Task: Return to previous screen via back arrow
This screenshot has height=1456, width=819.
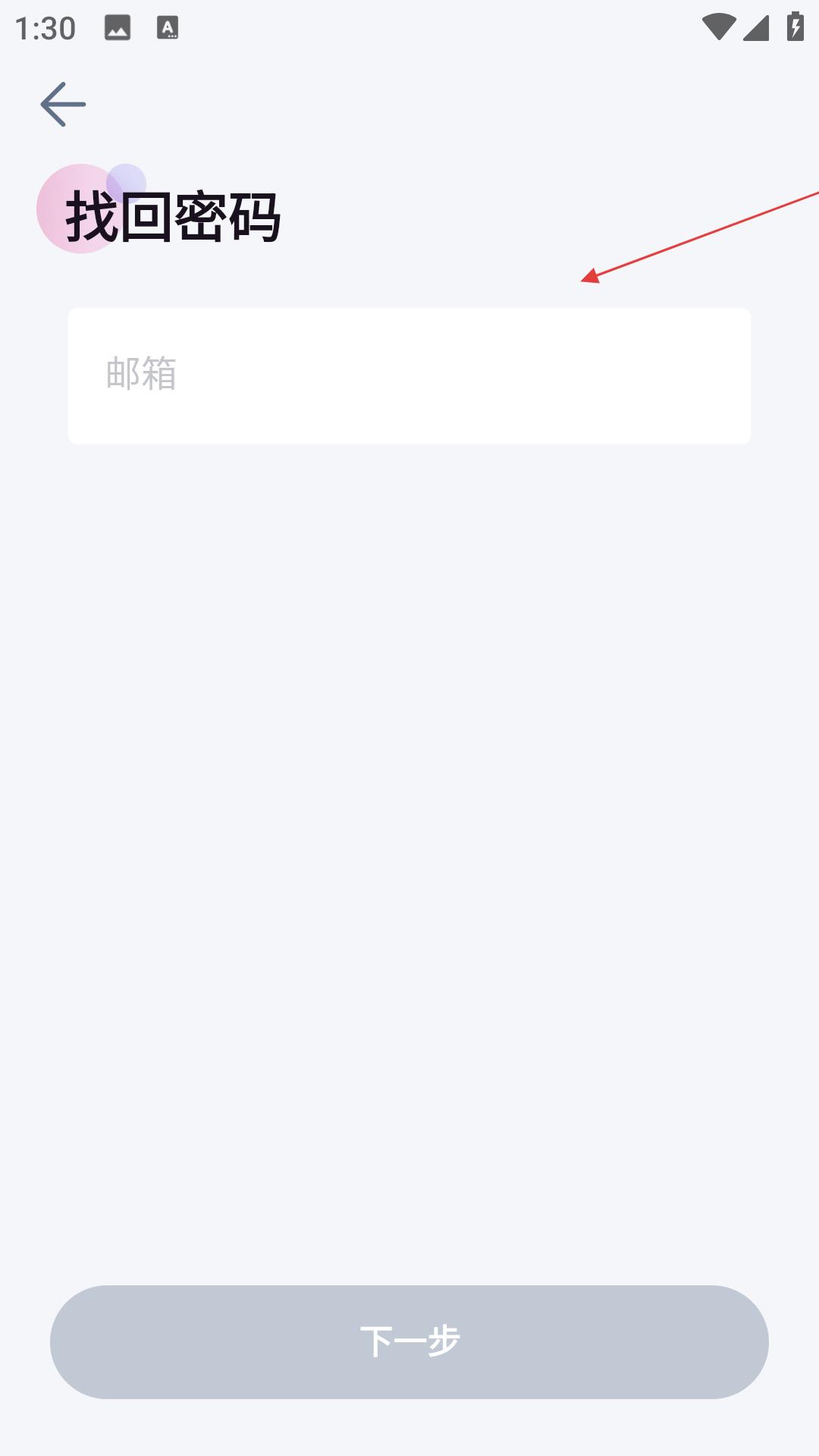Action: pos(64,104)
